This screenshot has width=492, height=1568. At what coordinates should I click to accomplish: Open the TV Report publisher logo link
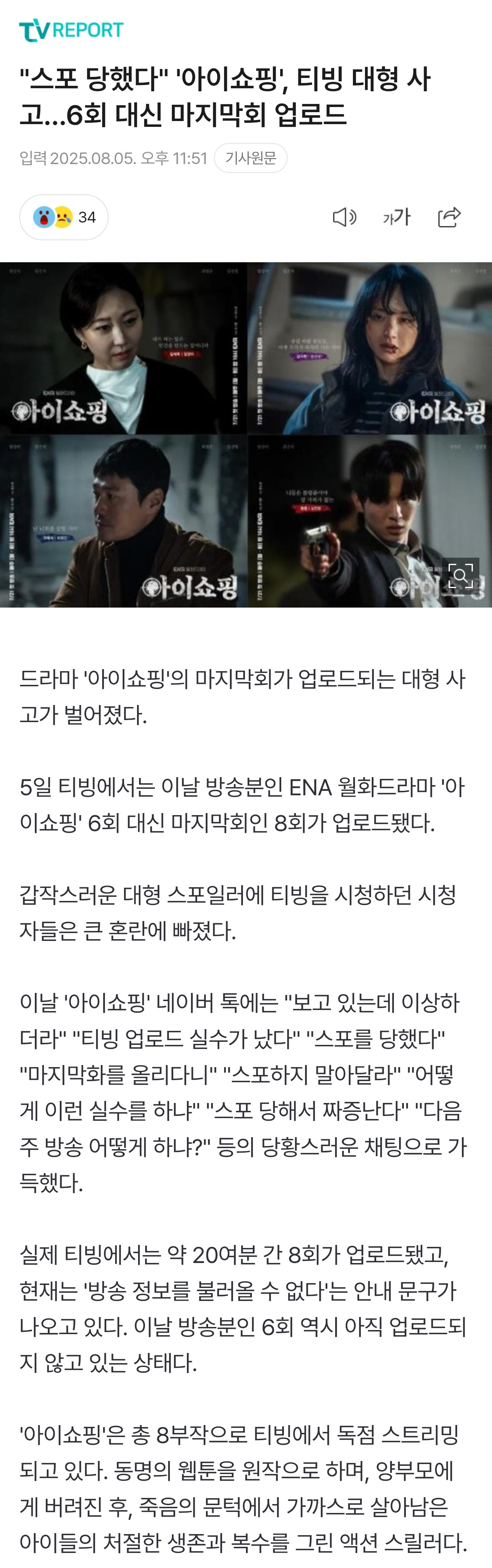(71, 30)
